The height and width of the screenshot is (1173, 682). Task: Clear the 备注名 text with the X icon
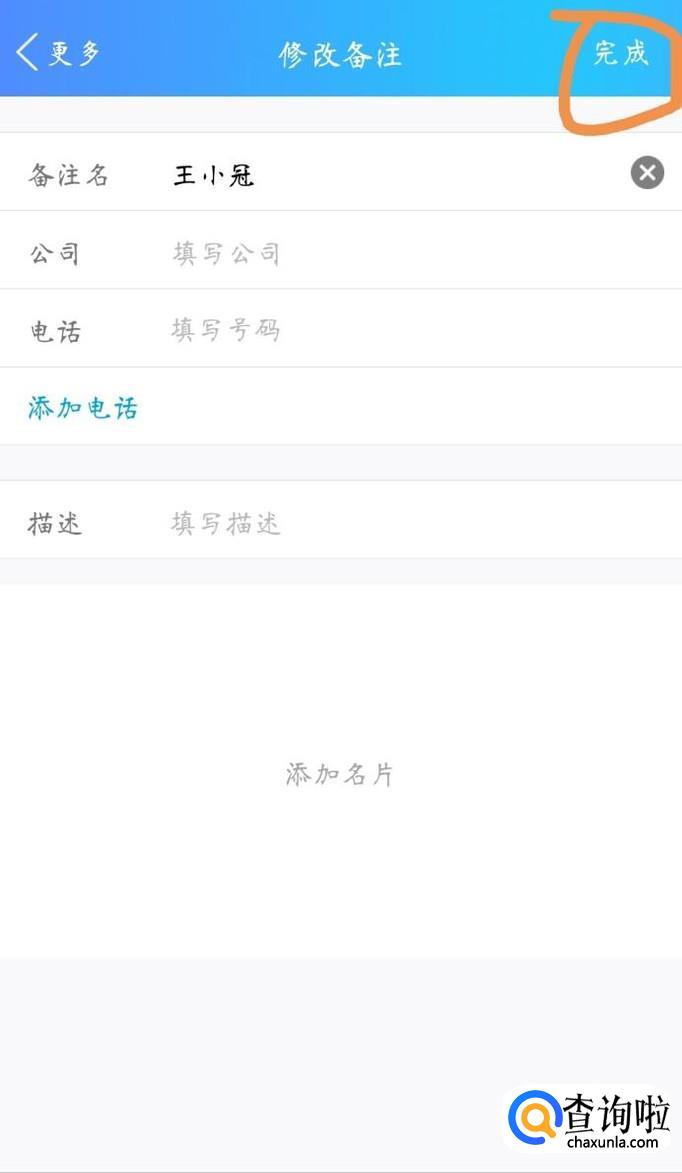[647, 173]
